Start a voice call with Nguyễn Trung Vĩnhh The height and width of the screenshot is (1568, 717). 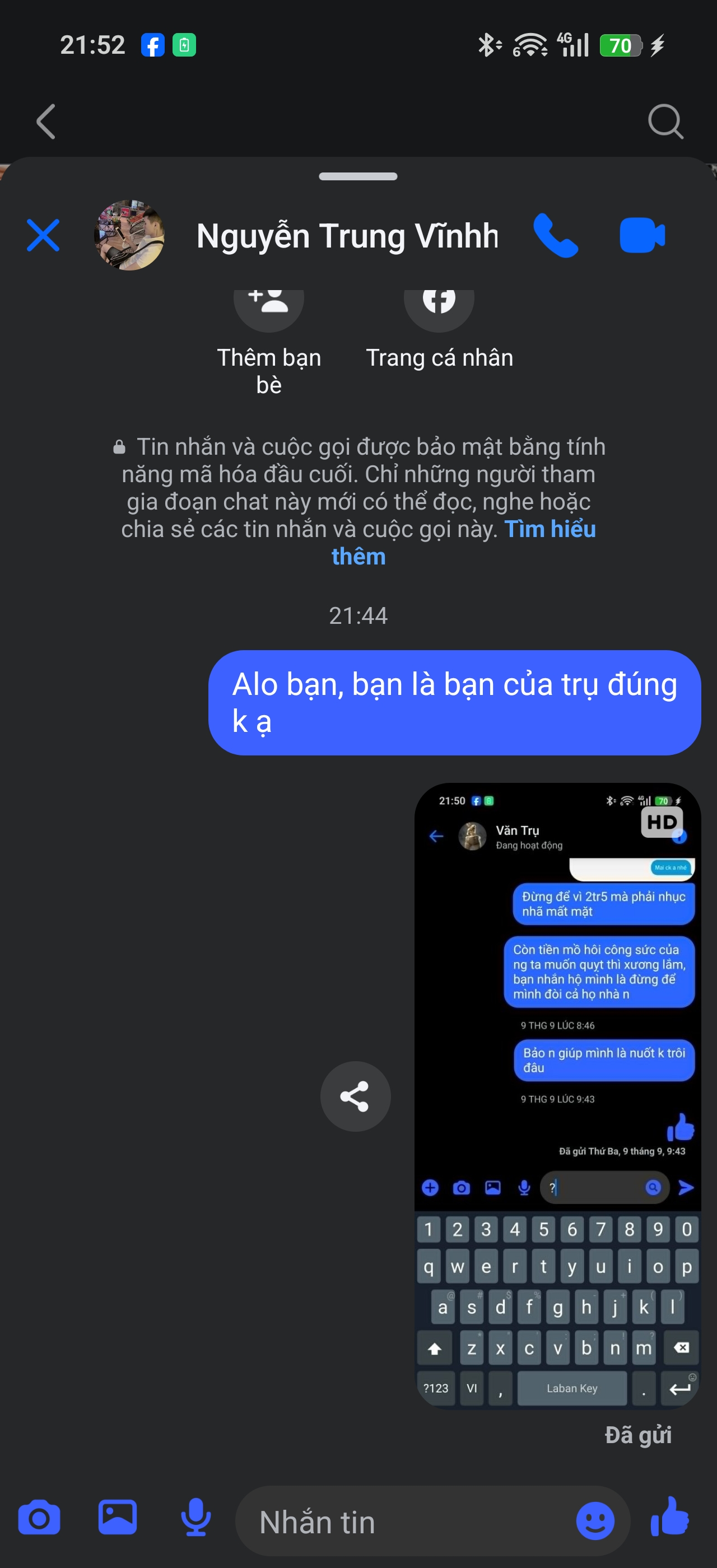(x=555, y=236)
